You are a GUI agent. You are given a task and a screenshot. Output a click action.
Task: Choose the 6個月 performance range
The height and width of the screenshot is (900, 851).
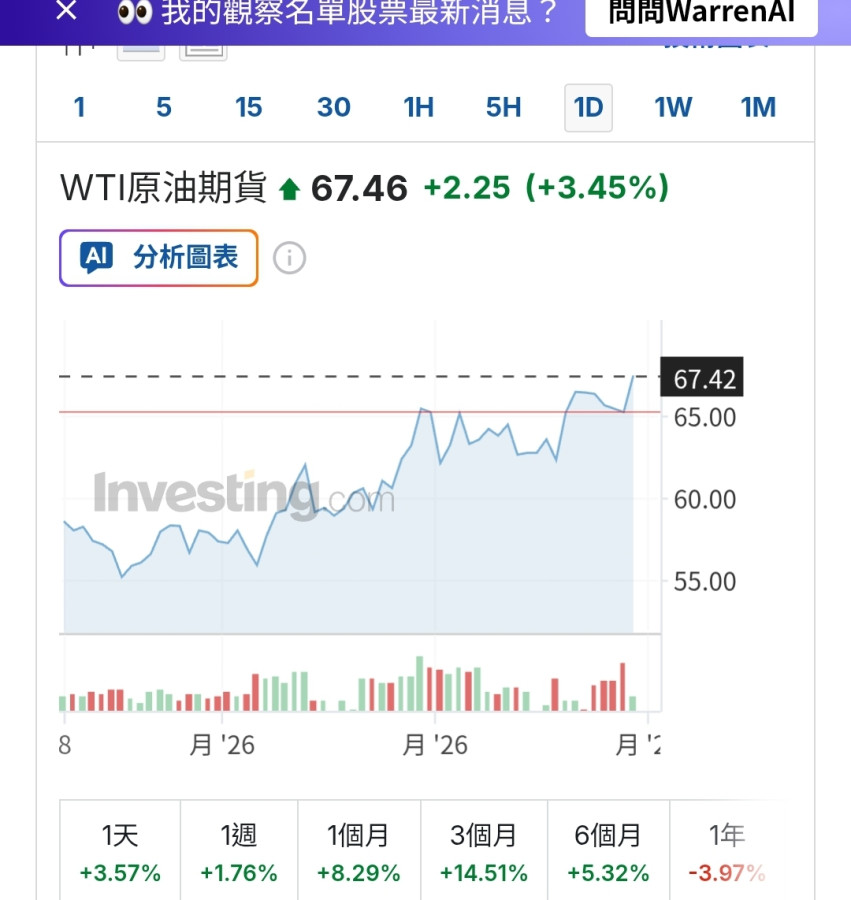coord(608,853)
